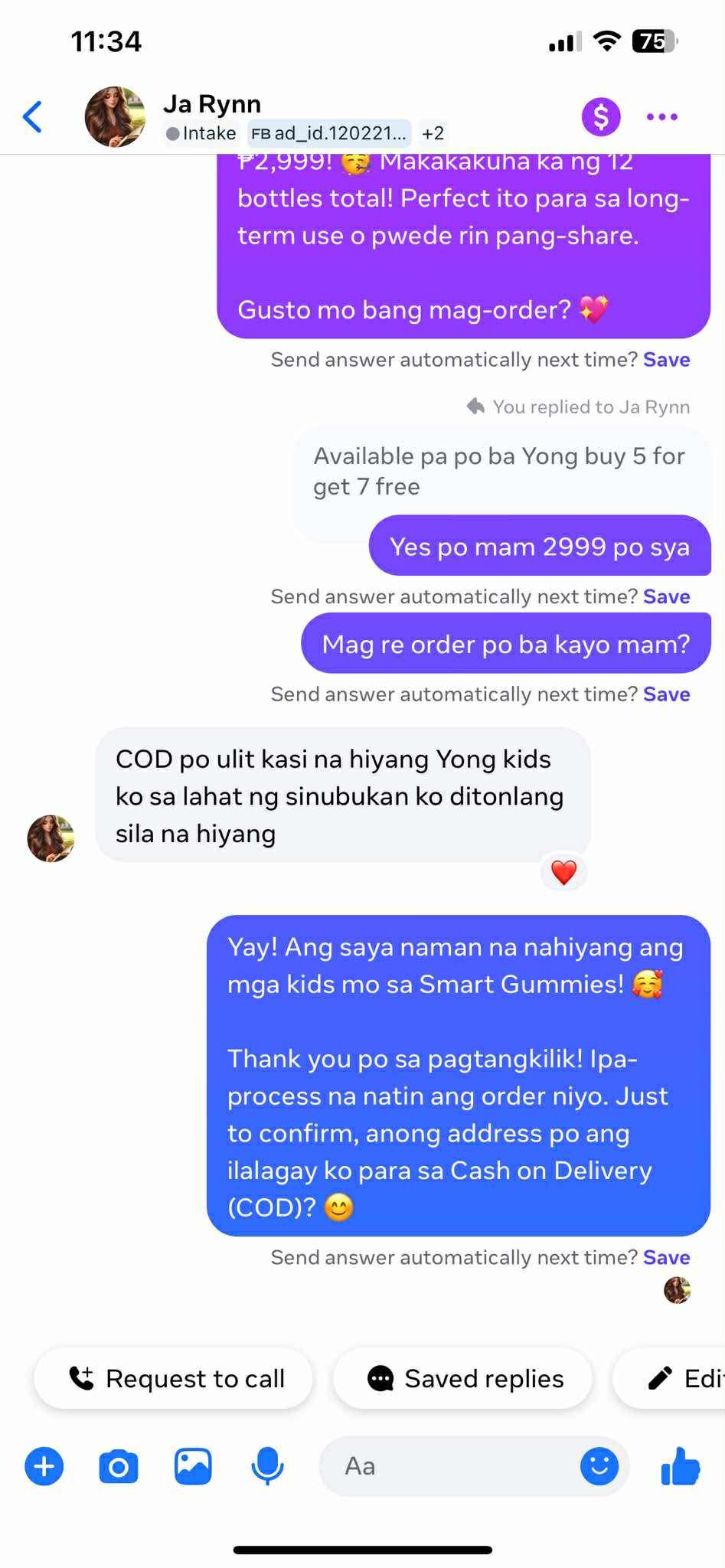View the heart reaction on COD message

[x=563, y=872]
